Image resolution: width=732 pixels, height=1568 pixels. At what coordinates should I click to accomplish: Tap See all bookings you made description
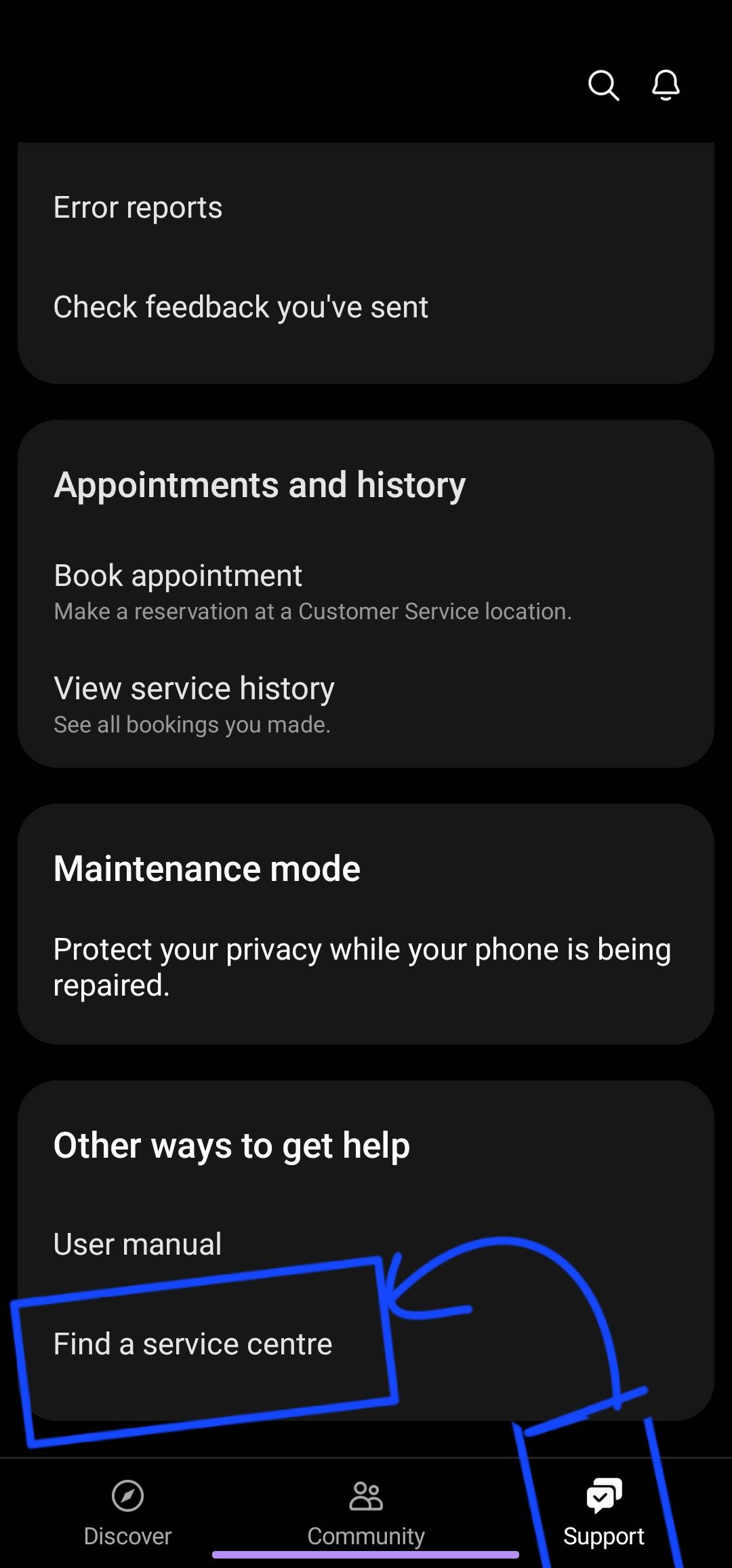pos(192,724)
